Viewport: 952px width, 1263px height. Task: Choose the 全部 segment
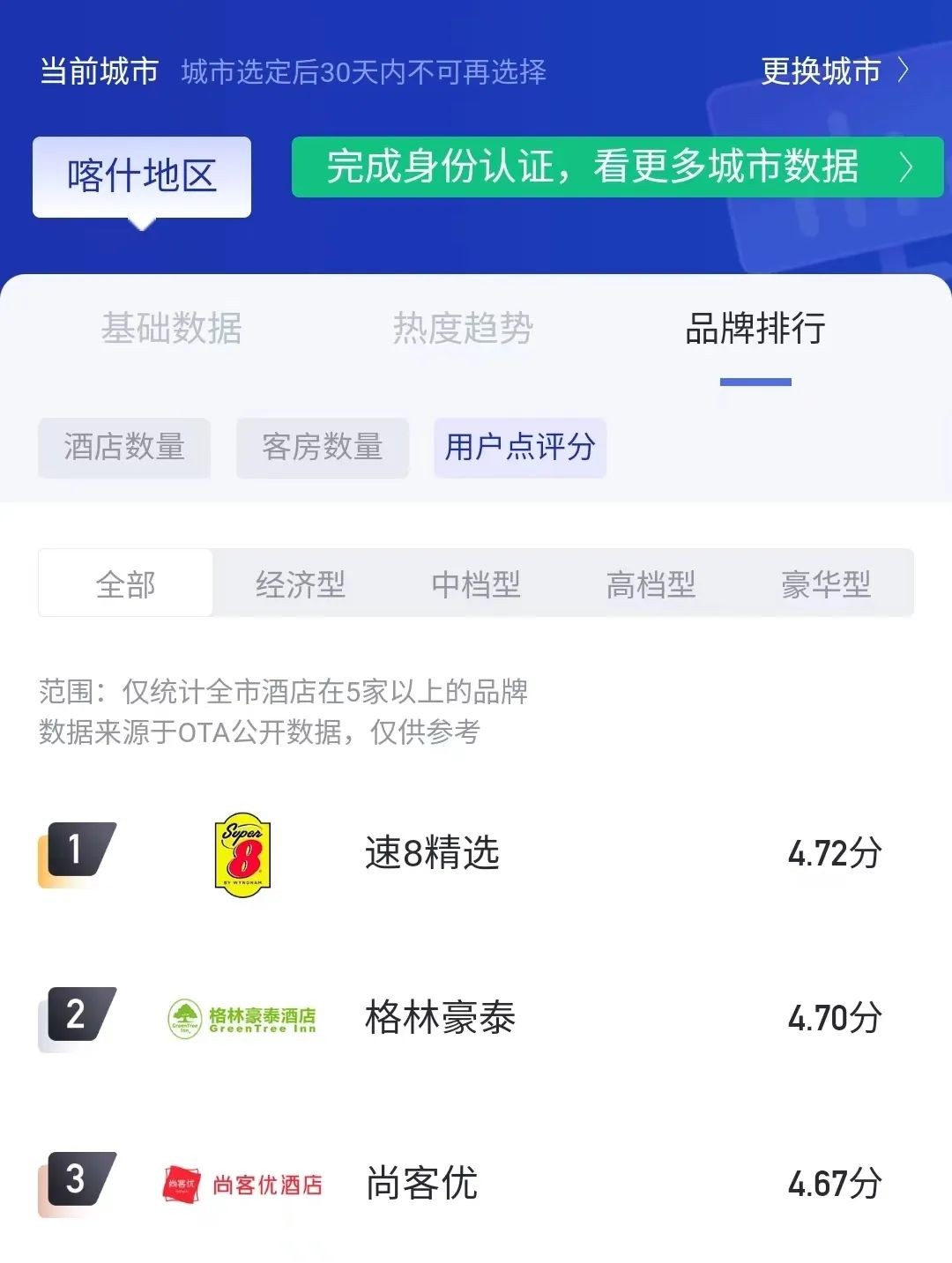(x=126, y=583)
